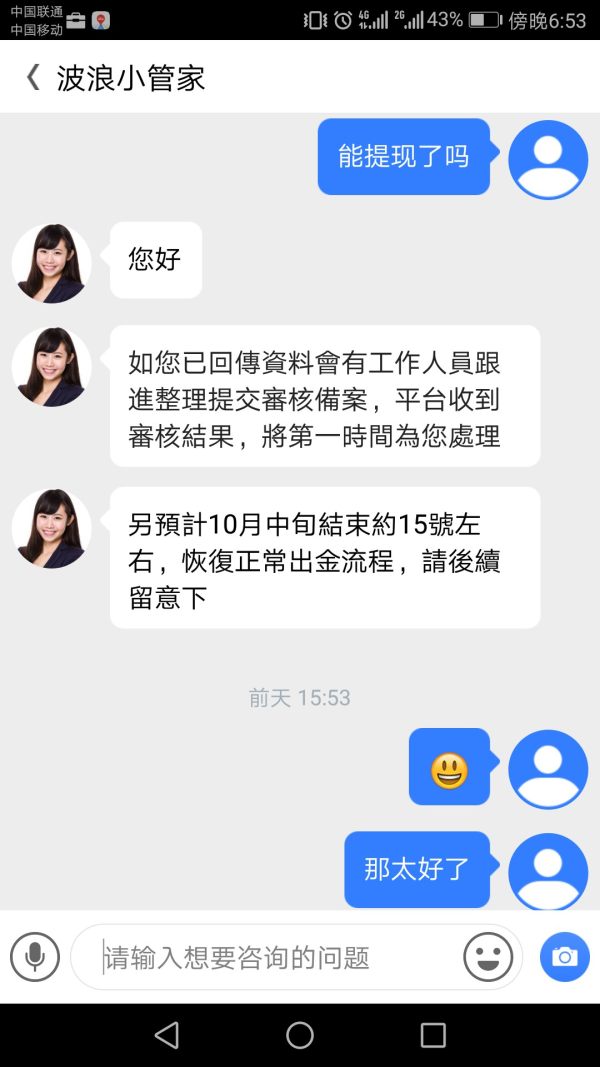Show recent apps
600x1067 pixels.
(433, 1035)
